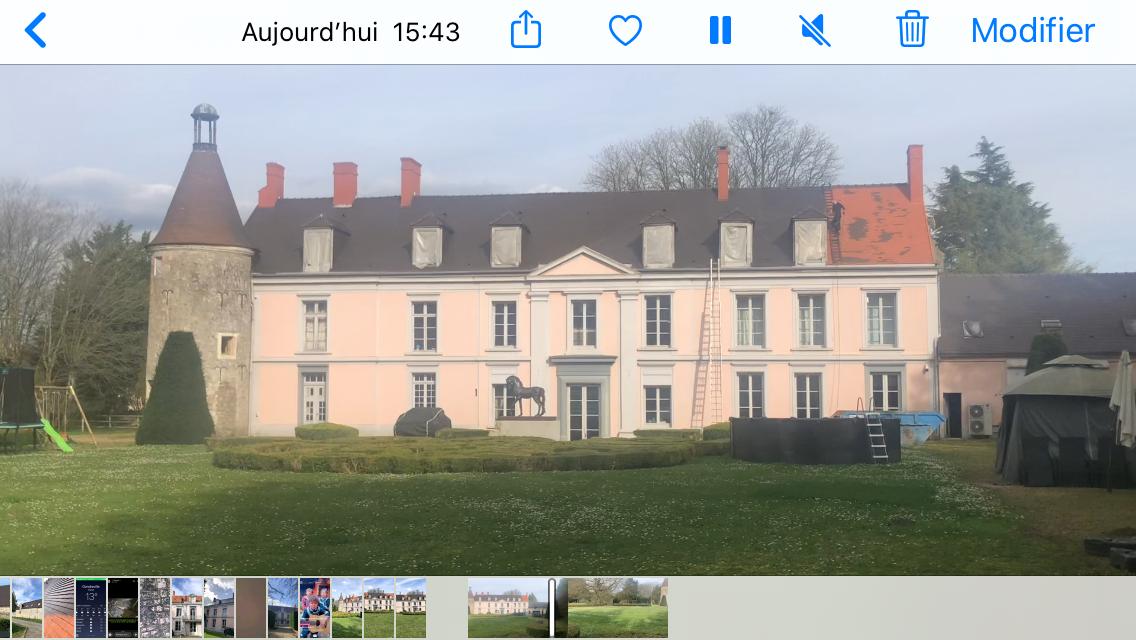Unmute the video sound
1136x640 pixels.
point(815,30)
